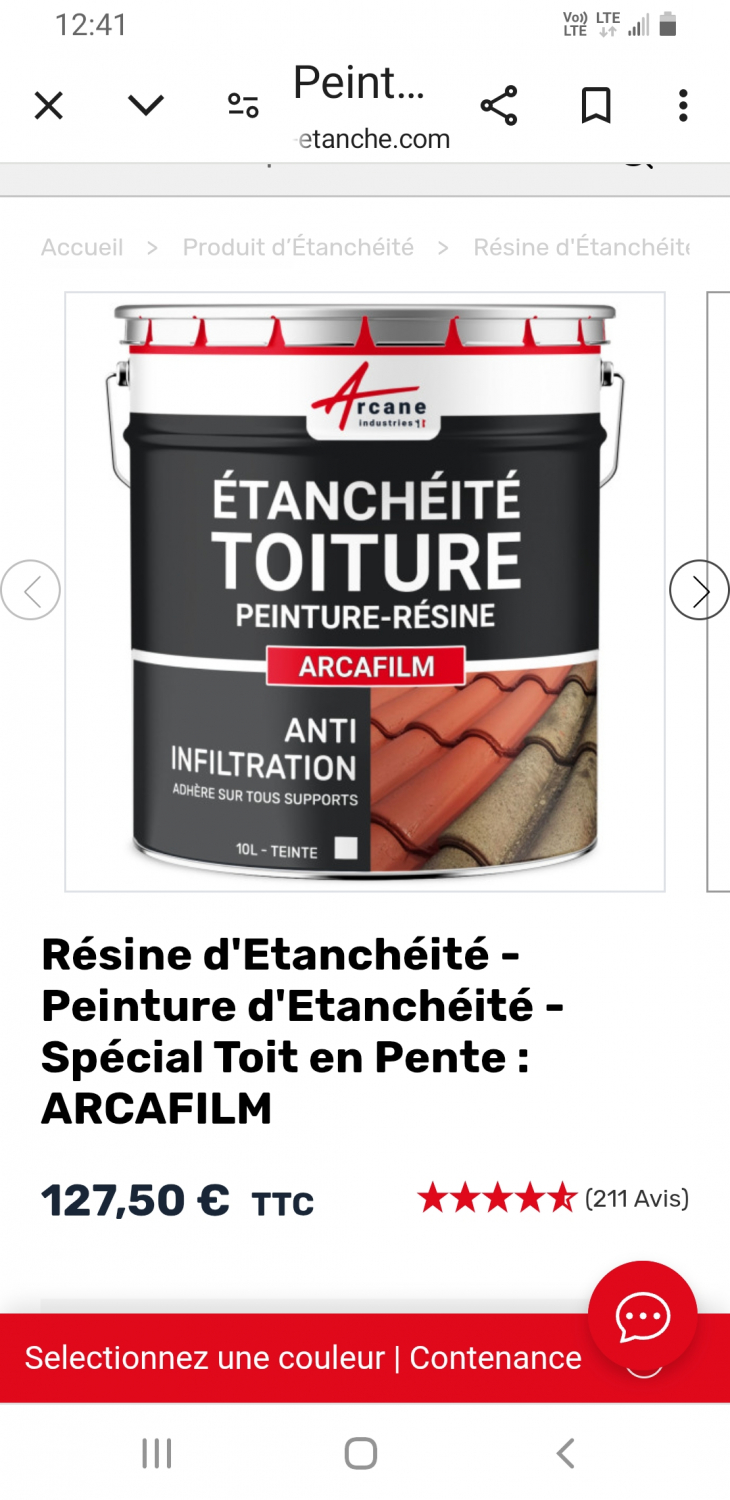Share this product page
The width and height of the screenshot is (730, 1500).
coord(498,105)
